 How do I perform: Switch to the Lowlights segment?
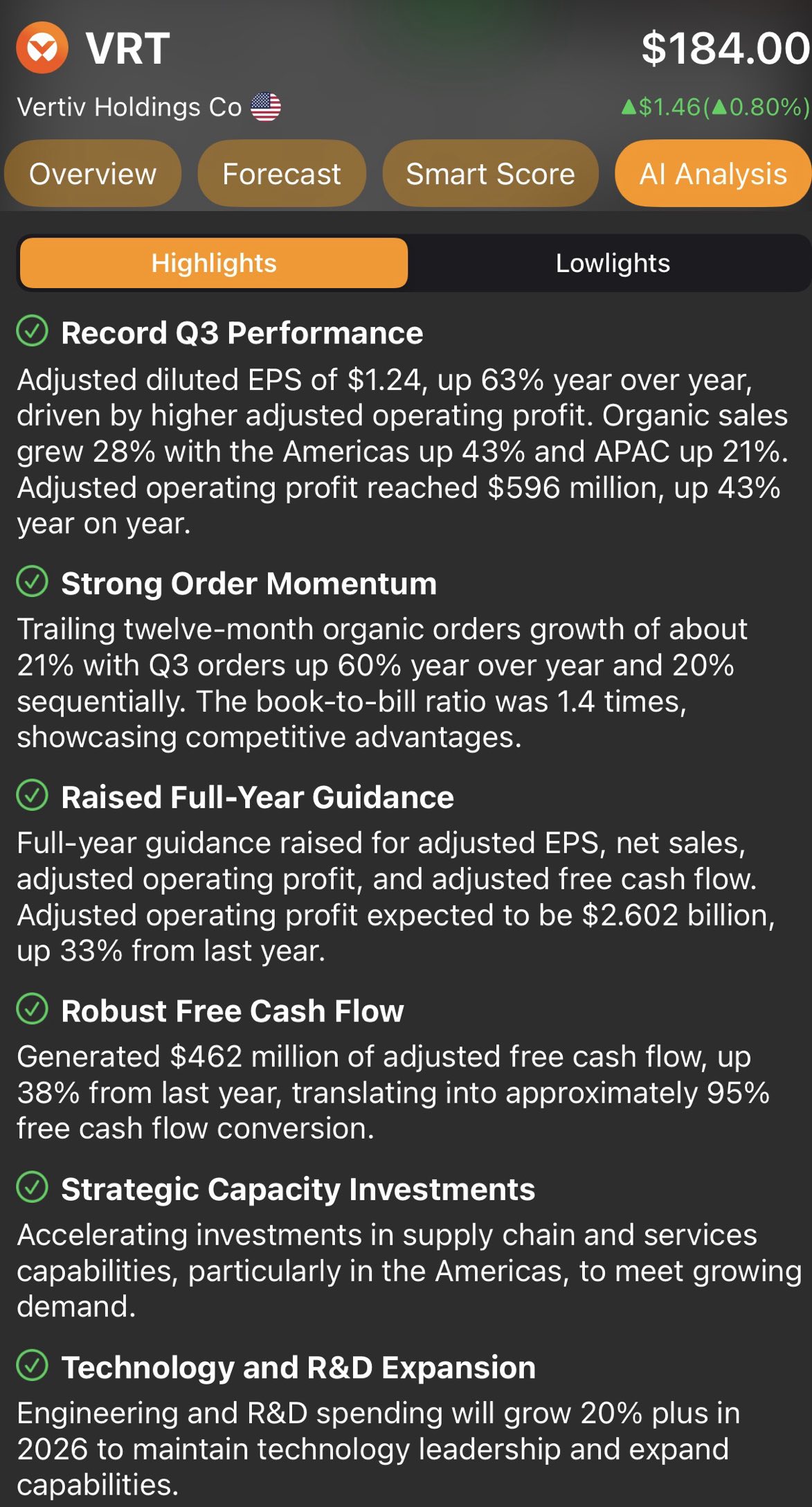pyautogui.click(x=613, y=263)
